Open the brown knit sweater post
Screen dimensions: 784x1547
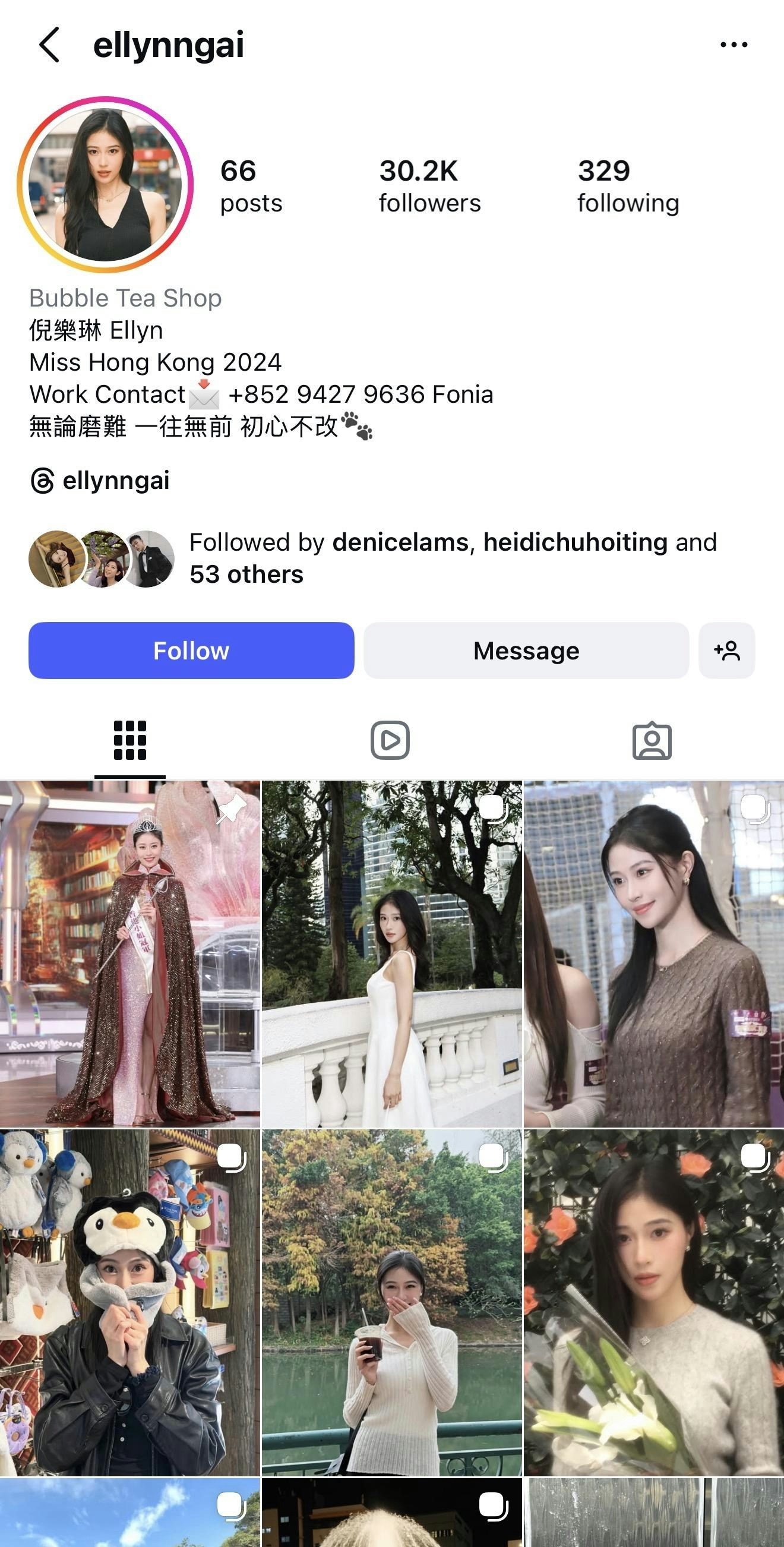[654, 954]
